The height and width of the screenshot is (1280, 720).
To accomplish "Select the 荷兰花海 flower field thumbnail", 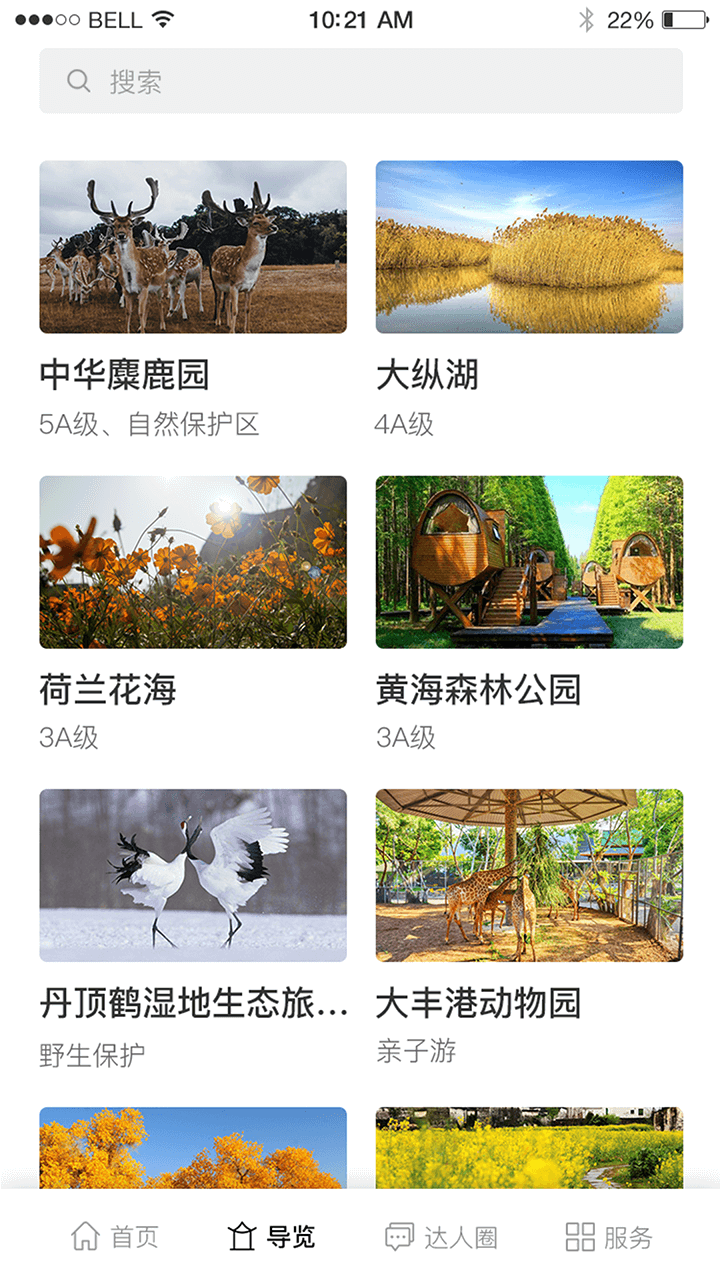I will click(x=193, y=561).
